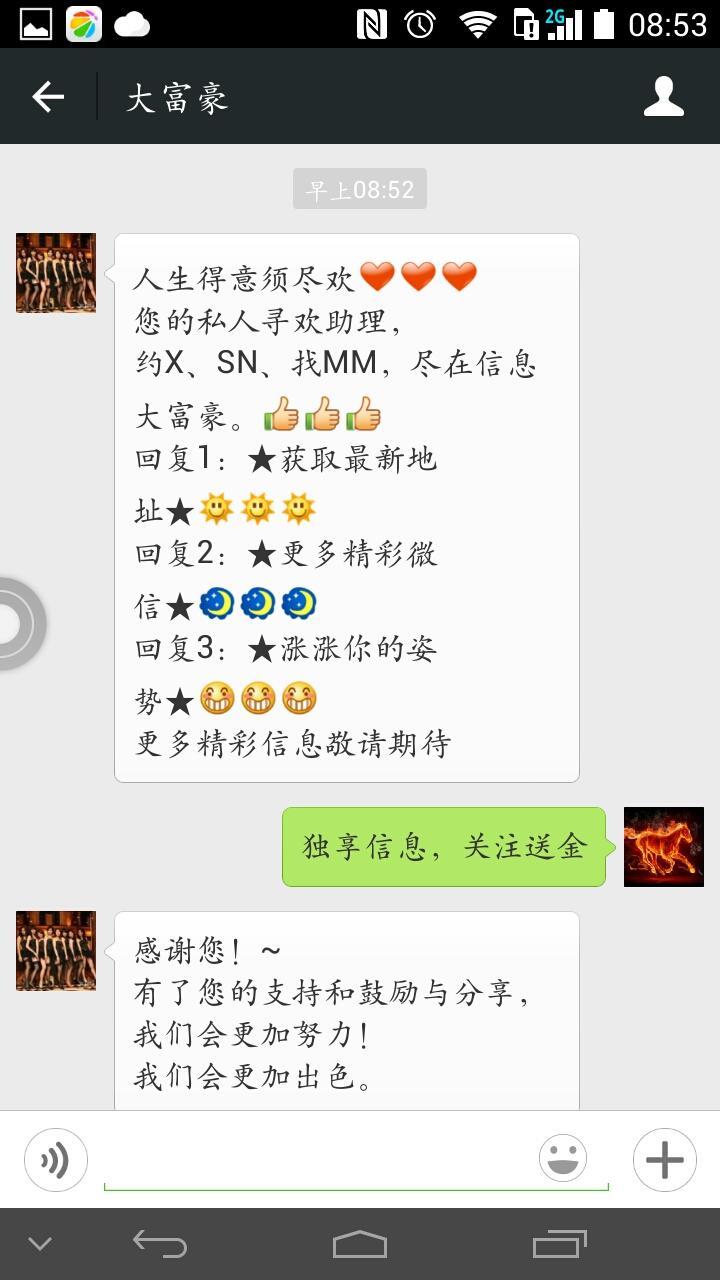Tap the system home button
This screenshot has width=720, height=1280.
coord(360,1244)
